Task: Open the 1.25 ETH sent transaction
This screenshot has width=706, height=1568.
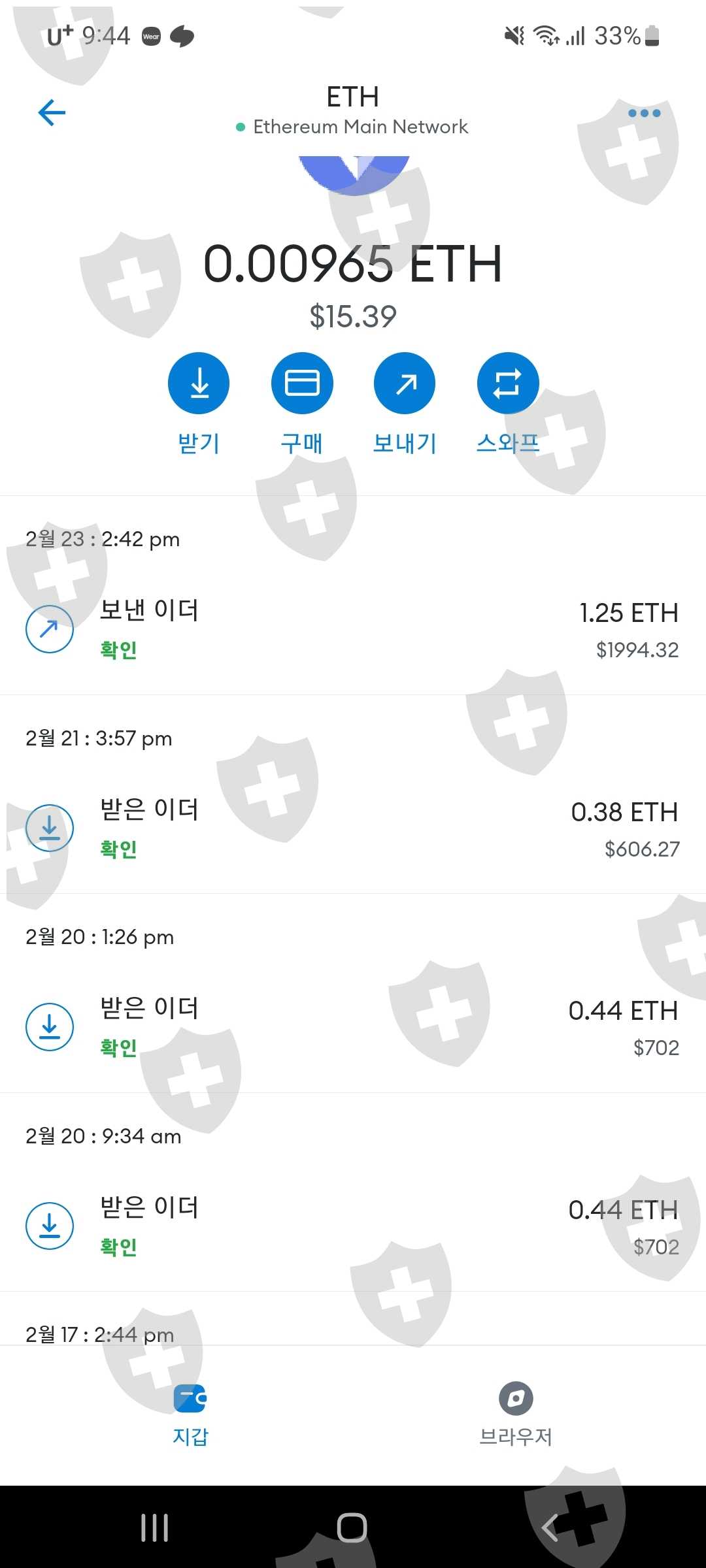Action: 353,629
